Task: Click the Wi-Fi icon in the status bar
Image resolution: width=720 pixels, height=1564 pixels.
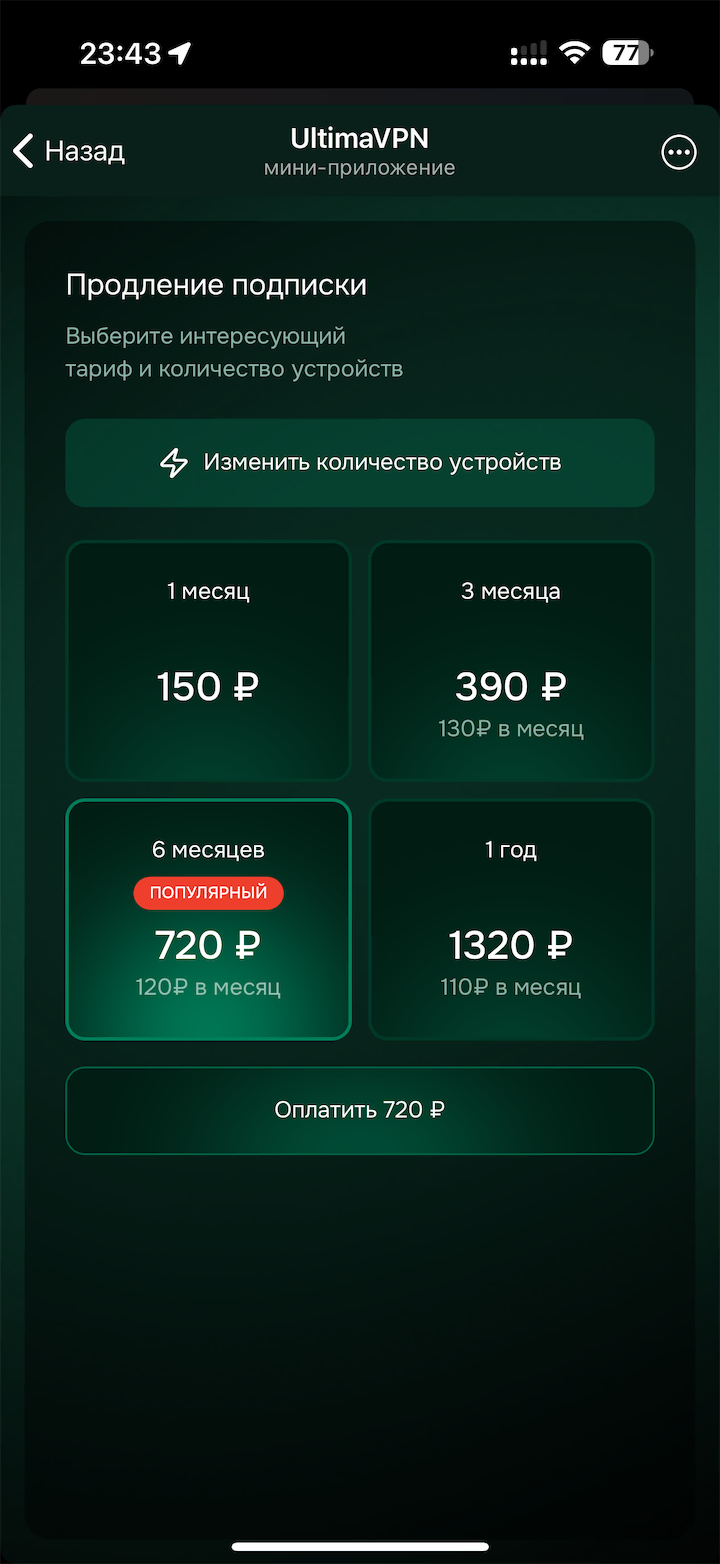Action: click(572, 53)
